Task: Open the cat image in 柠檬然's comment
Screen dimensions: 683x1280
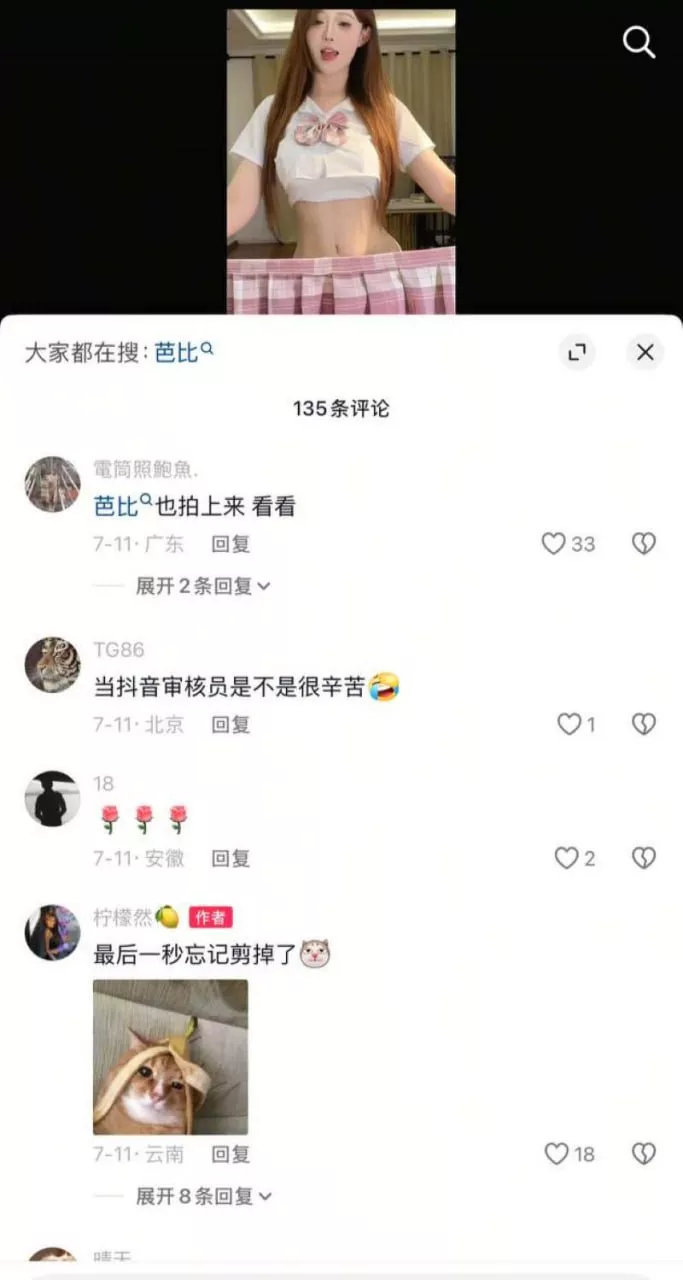Action: [170, 1056]
